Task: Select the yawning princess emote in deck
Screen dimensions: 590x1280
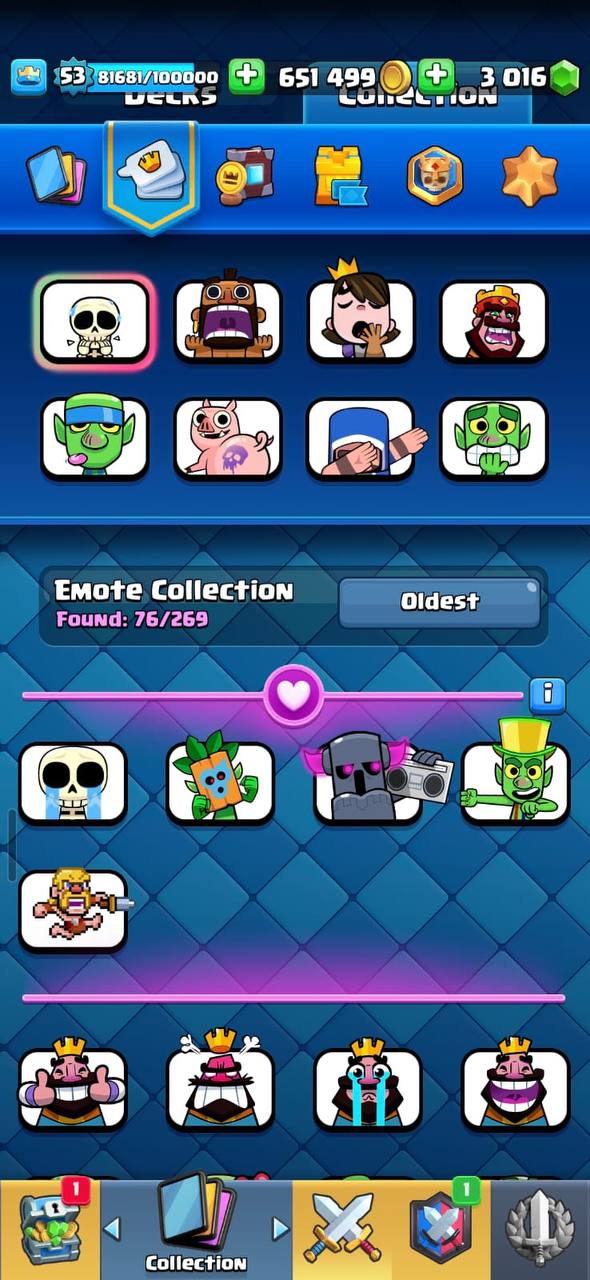Action: (361, 318)
